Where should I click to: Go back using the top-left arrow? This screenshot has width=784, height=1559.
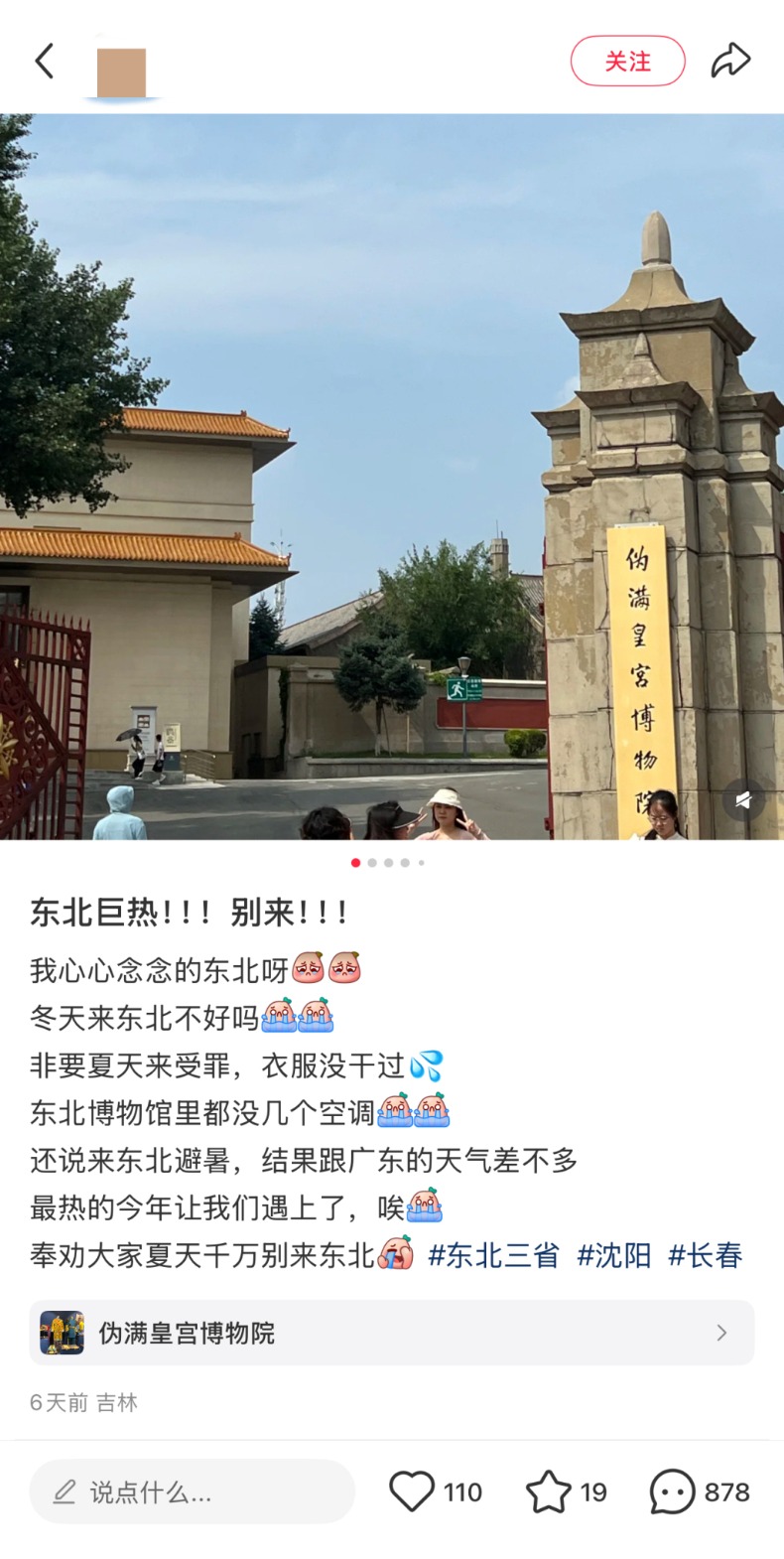point(45,62)
